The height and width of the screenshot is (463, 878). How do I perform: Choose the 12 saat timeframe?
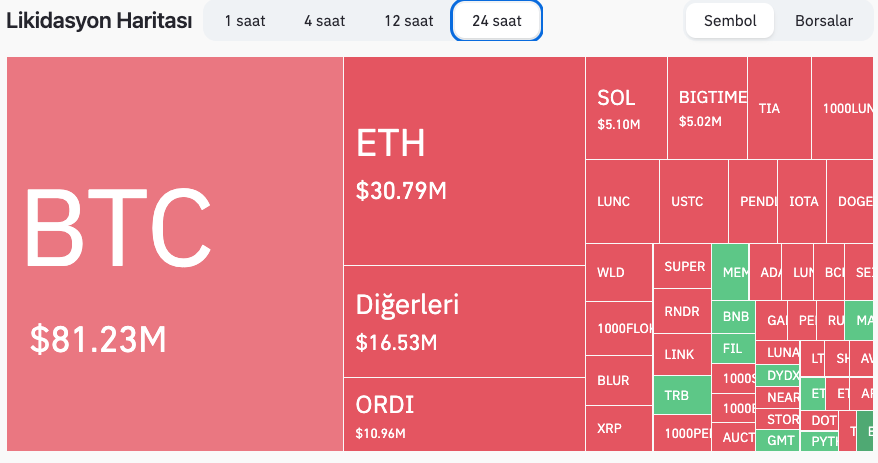[408, 21]
